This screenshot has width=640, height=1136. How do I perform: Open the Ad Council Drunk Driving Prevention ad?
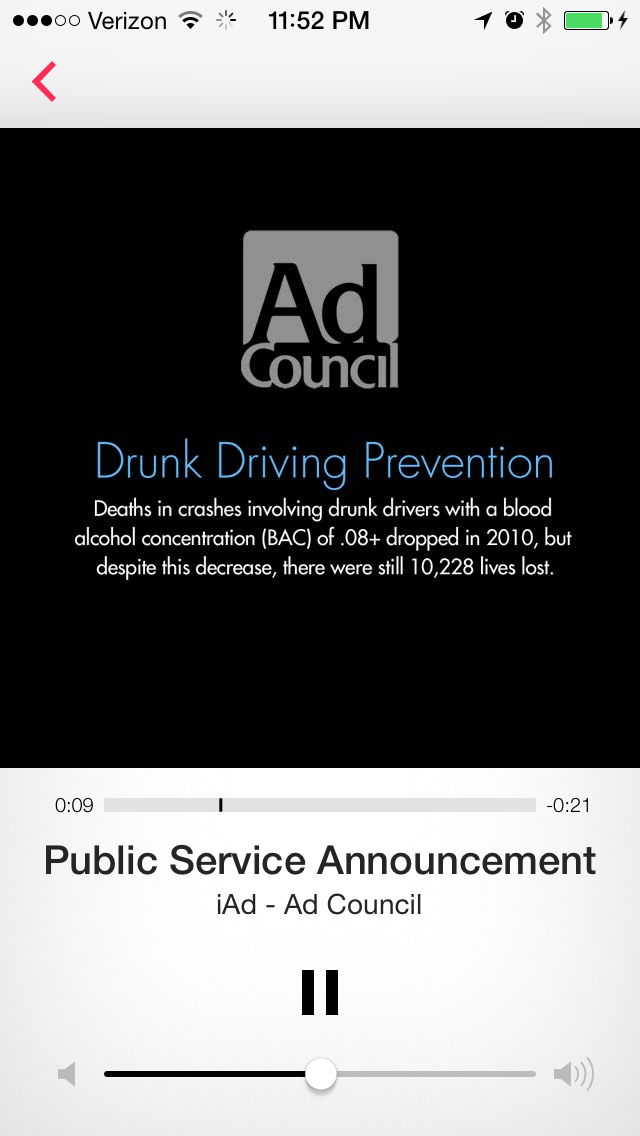320,448
